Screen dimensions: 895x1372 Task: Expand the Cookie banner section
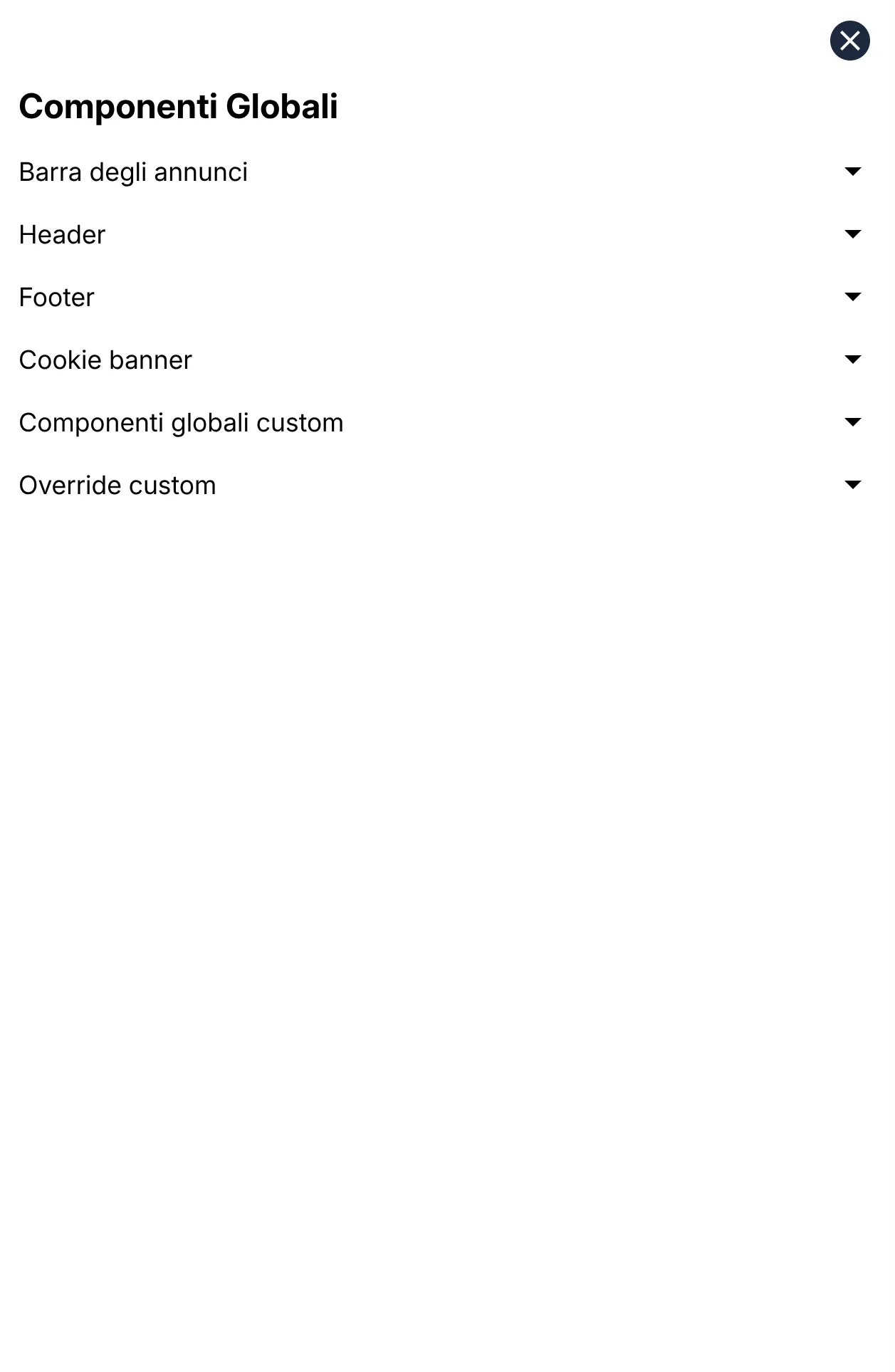pos(852,360)
